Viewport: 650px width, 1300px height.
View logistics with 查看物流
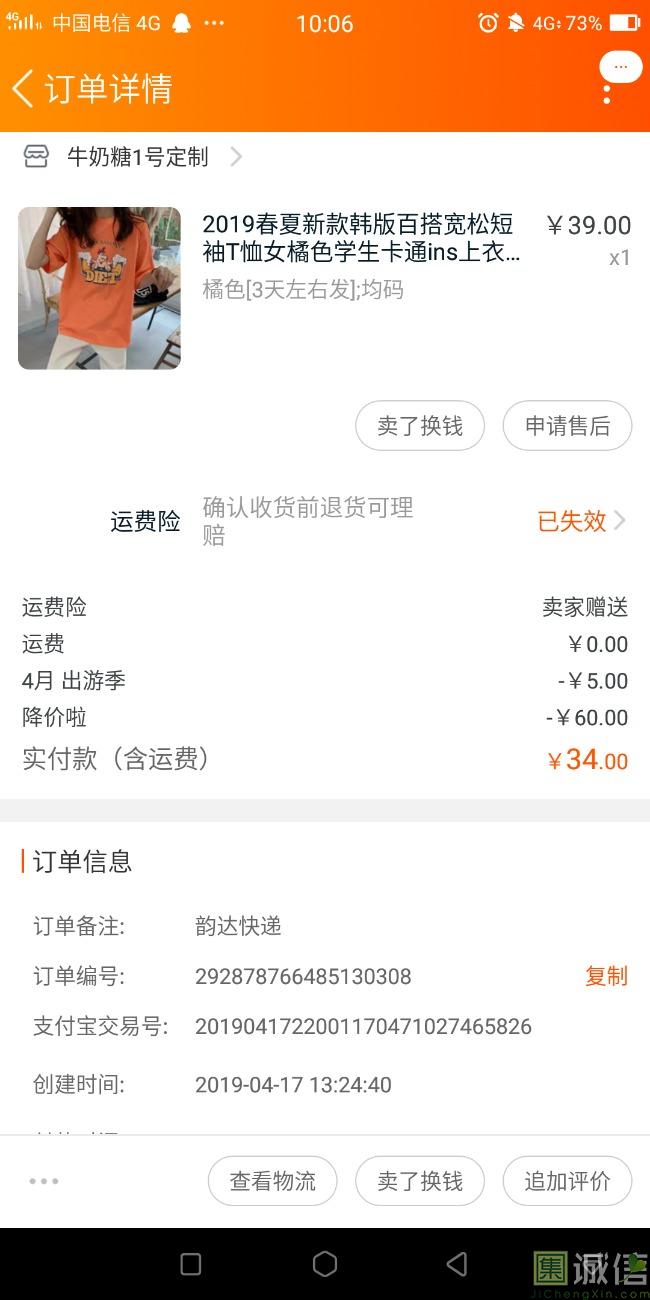pyautogui.click(x=272, y=1181)
